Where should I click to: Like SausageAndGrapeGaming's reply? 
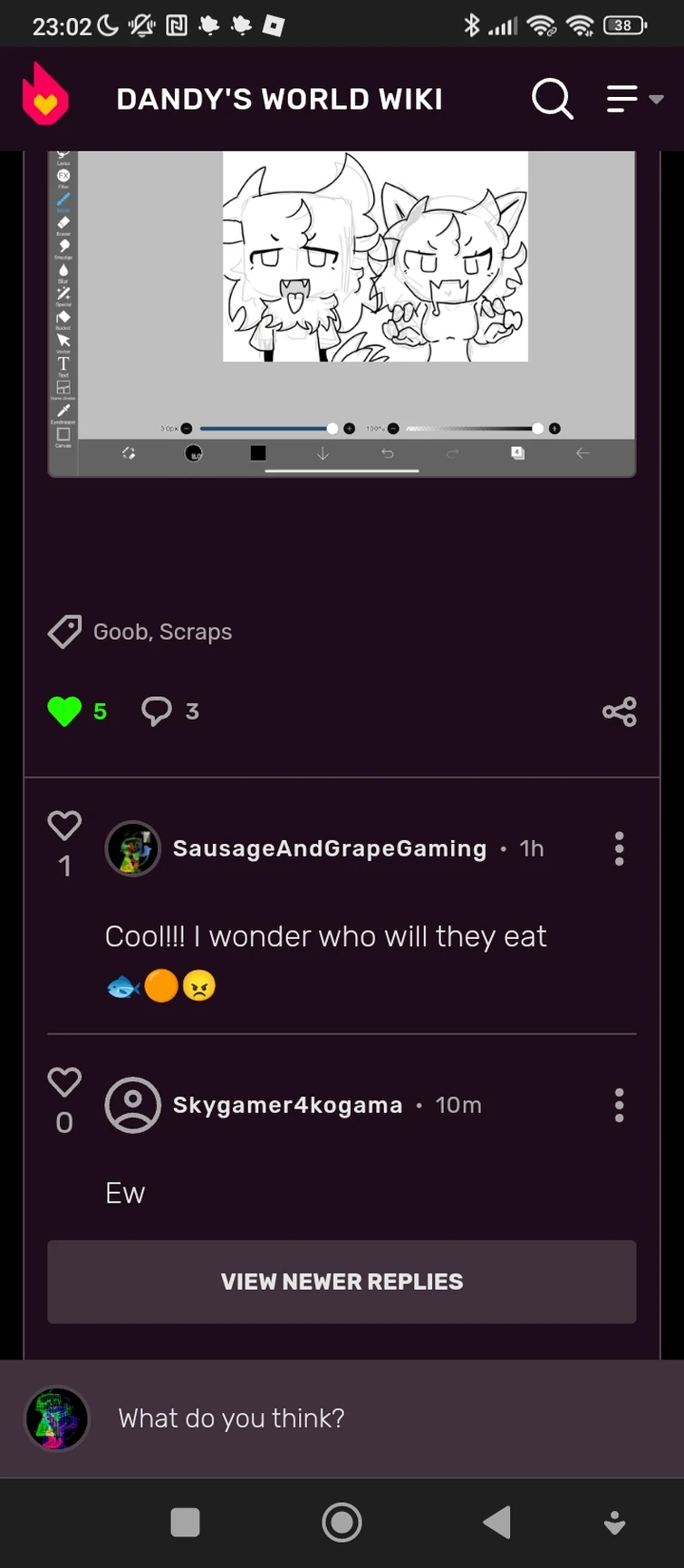[64, 826]
